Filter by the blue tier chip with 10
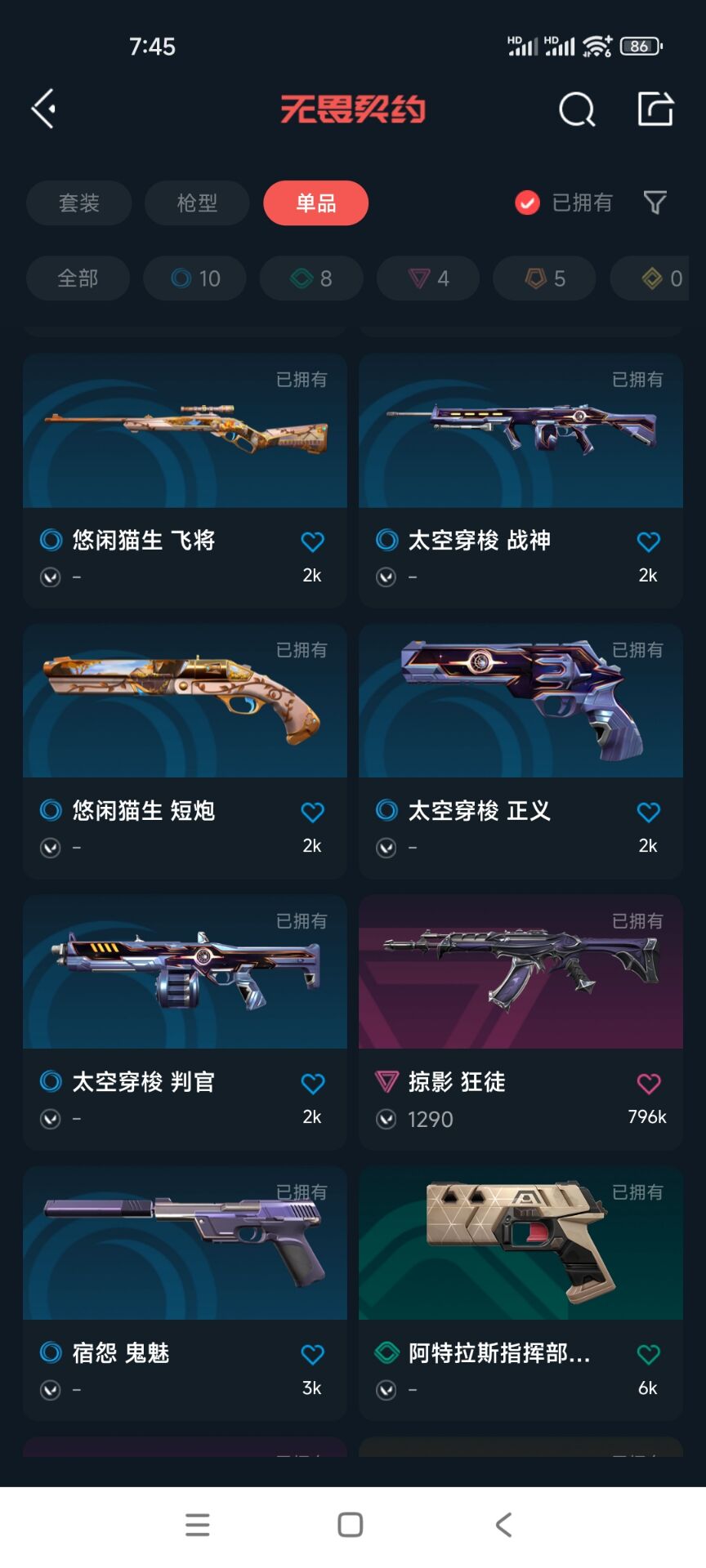706x1568 pixels. (x=195, y=278)
